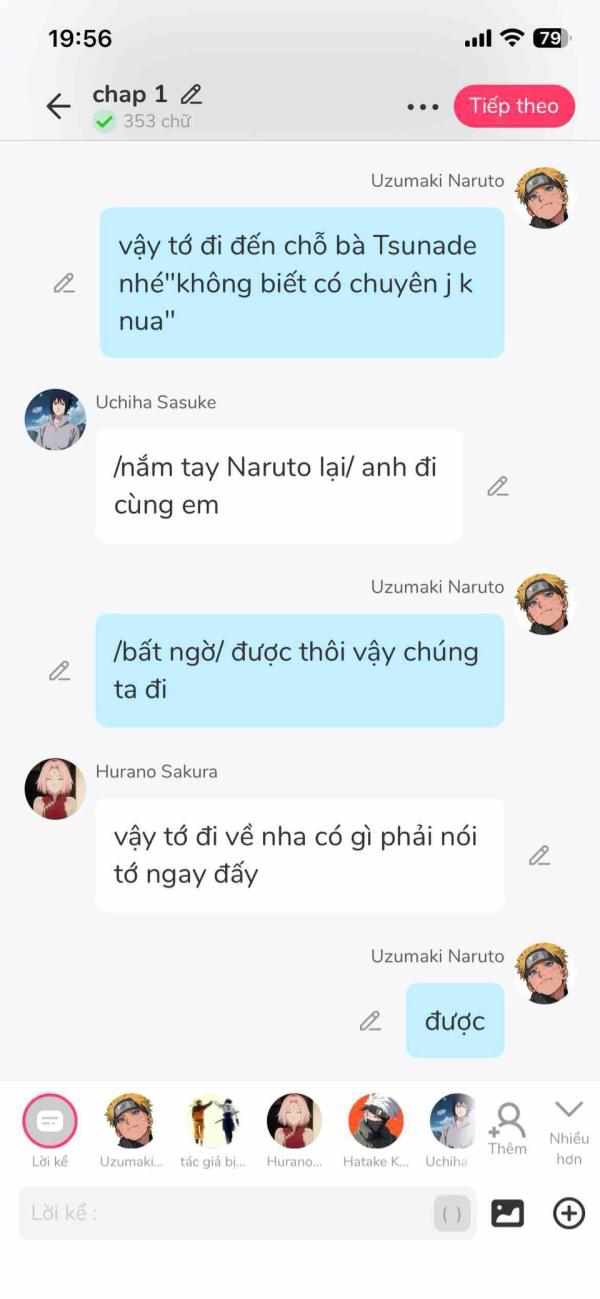Select Uchiha character in the picker
The image size is (600, 1299).
pyautogui.click(x=452, y=1131)
